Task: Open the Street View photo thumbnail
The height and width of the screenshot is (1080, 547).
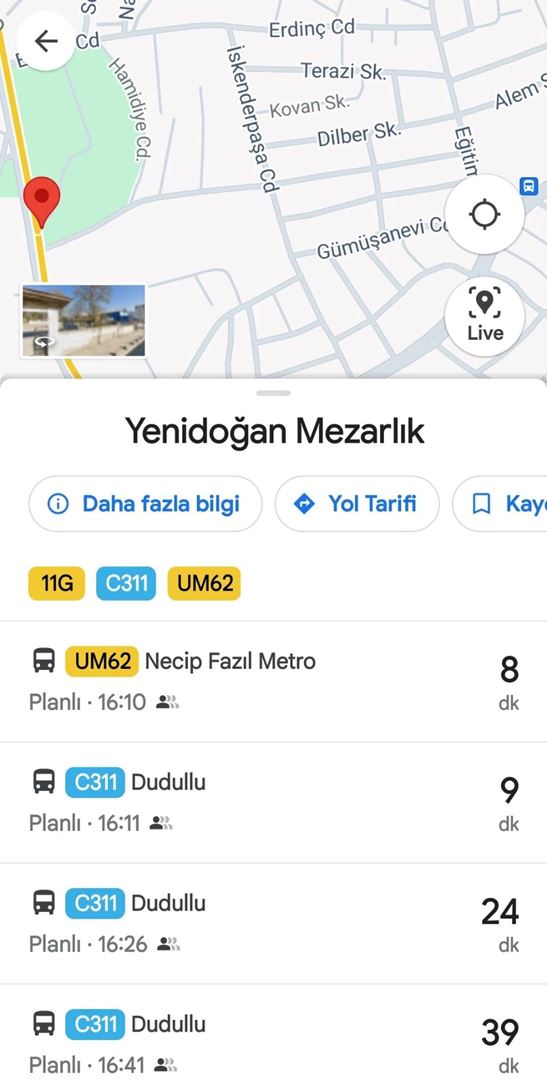Action: pos(83,320)
